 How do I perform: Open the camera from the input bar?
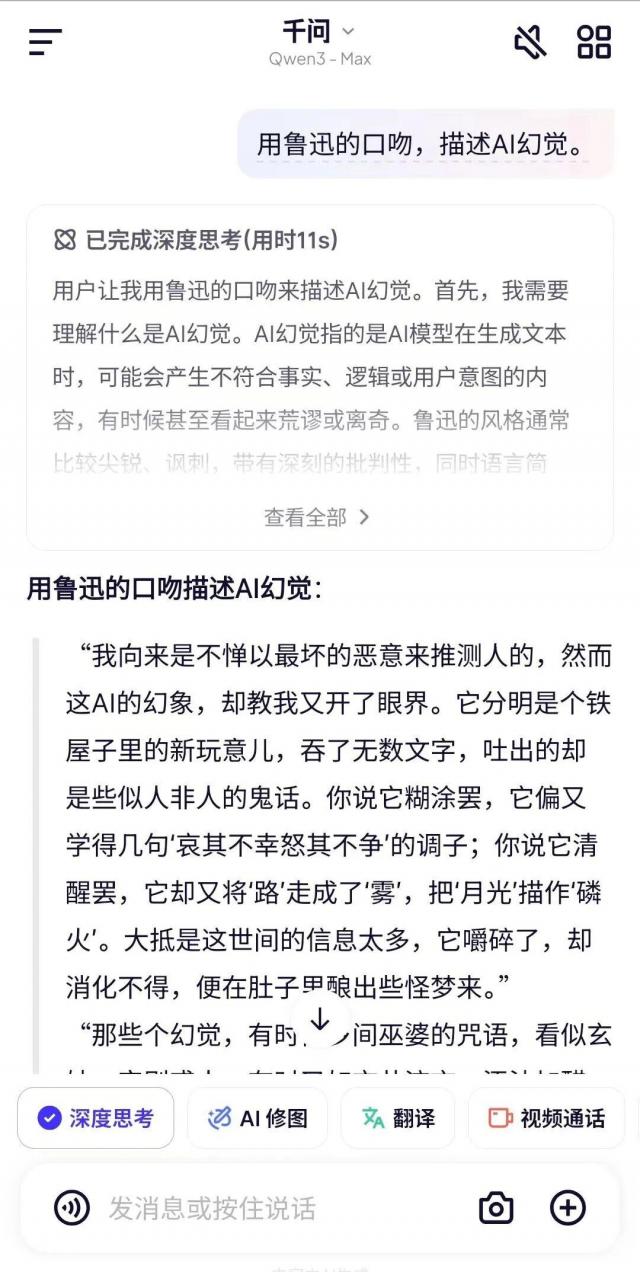496,1208
